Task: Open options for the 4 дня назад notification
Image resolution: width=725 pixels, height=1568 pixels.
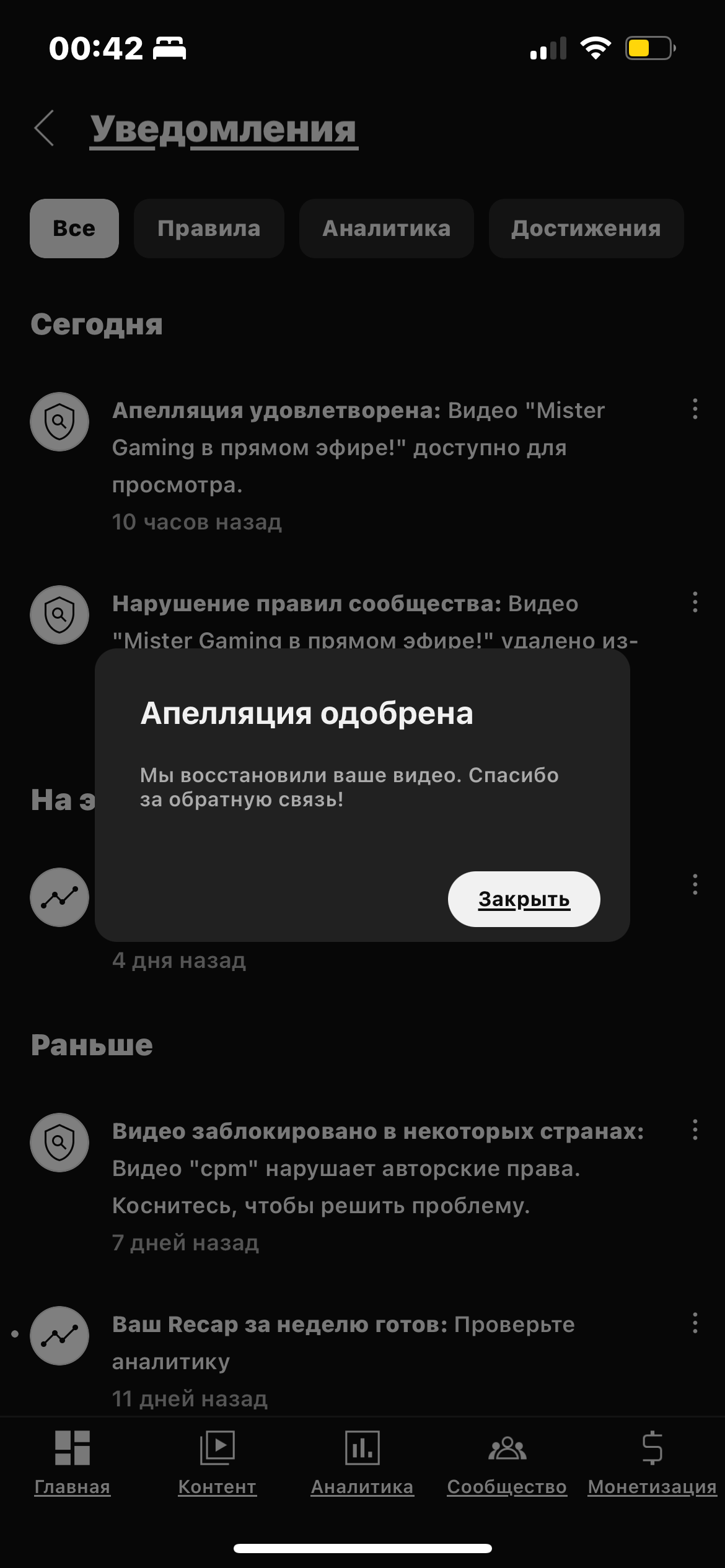Action: pyautogui.click(x=695, y=884)
